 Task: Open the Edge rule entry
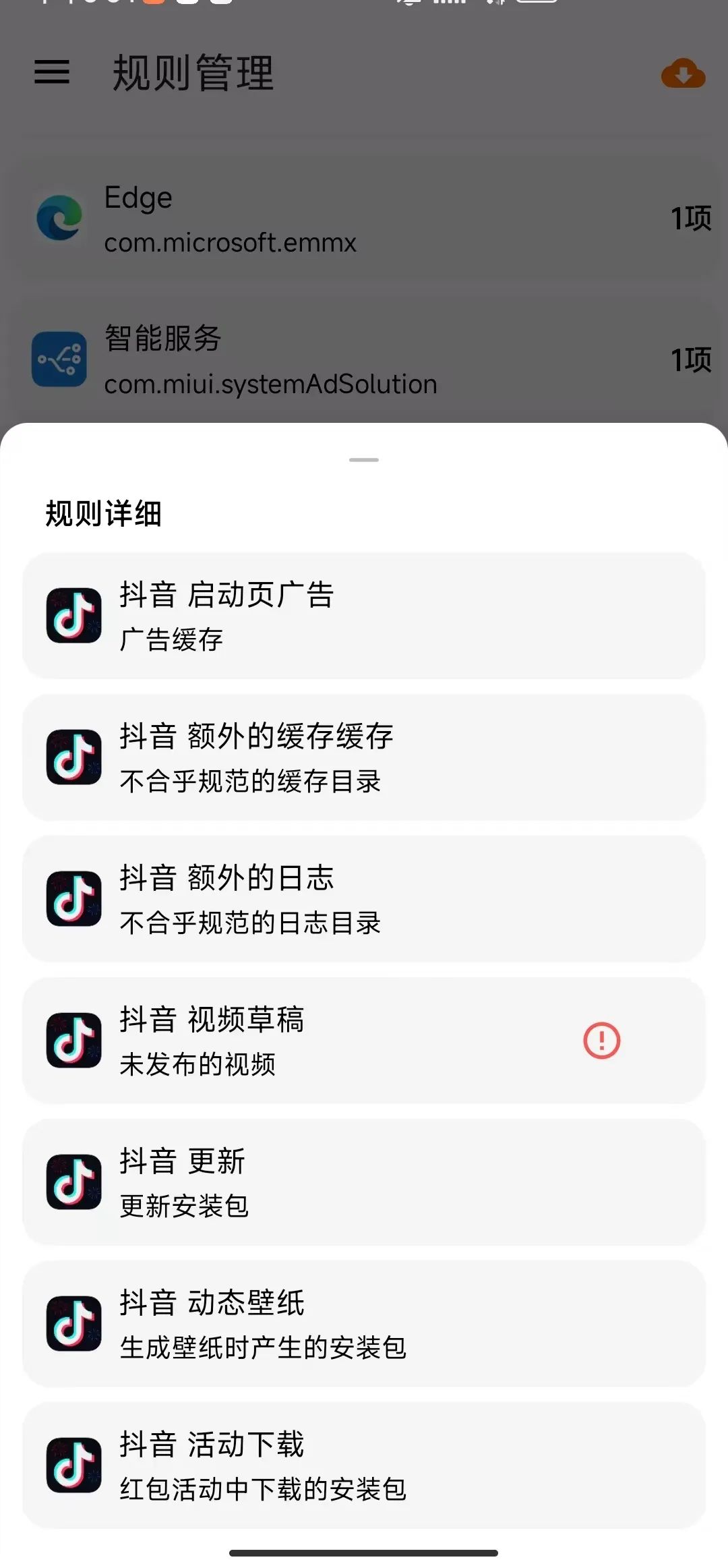tap(364, 219)
